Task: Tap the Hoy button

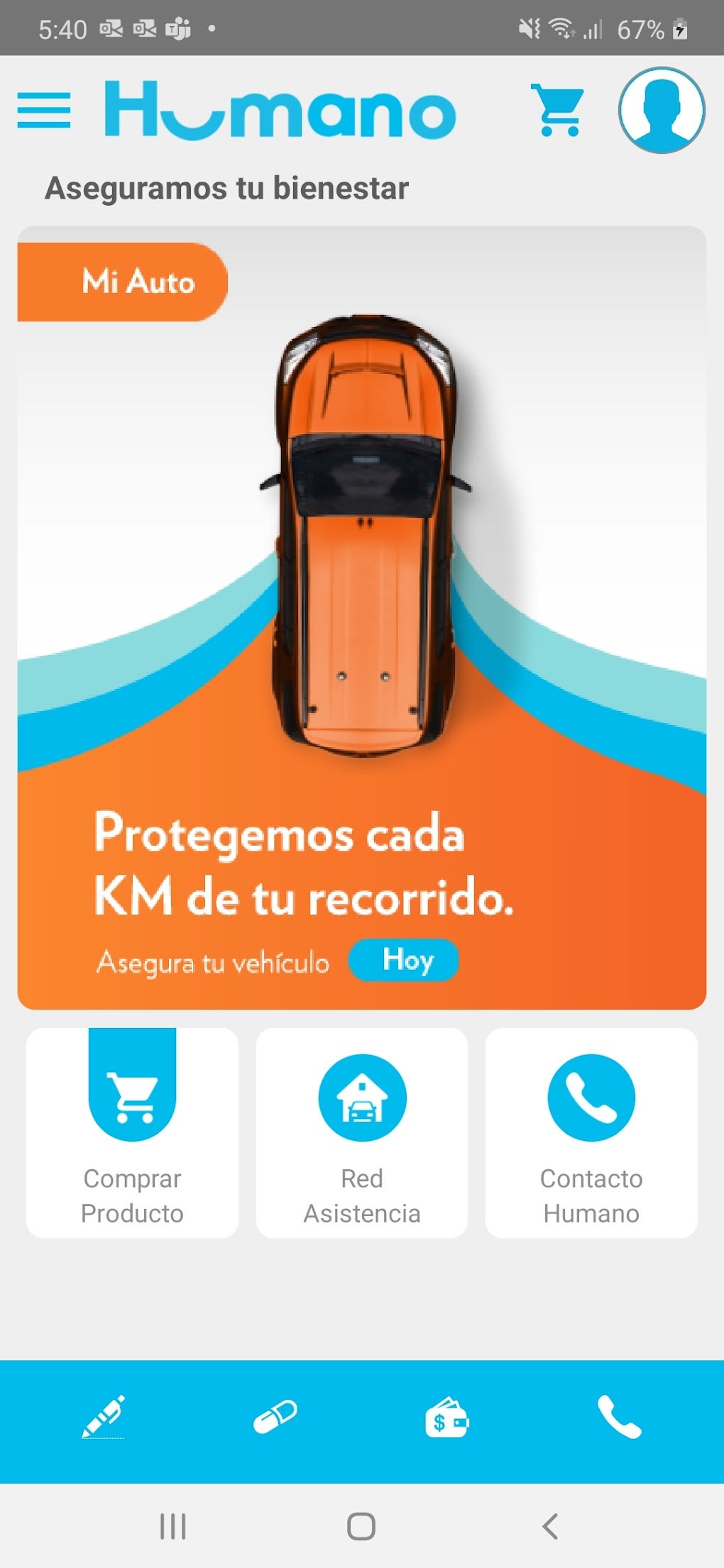Action: [402, 959]
